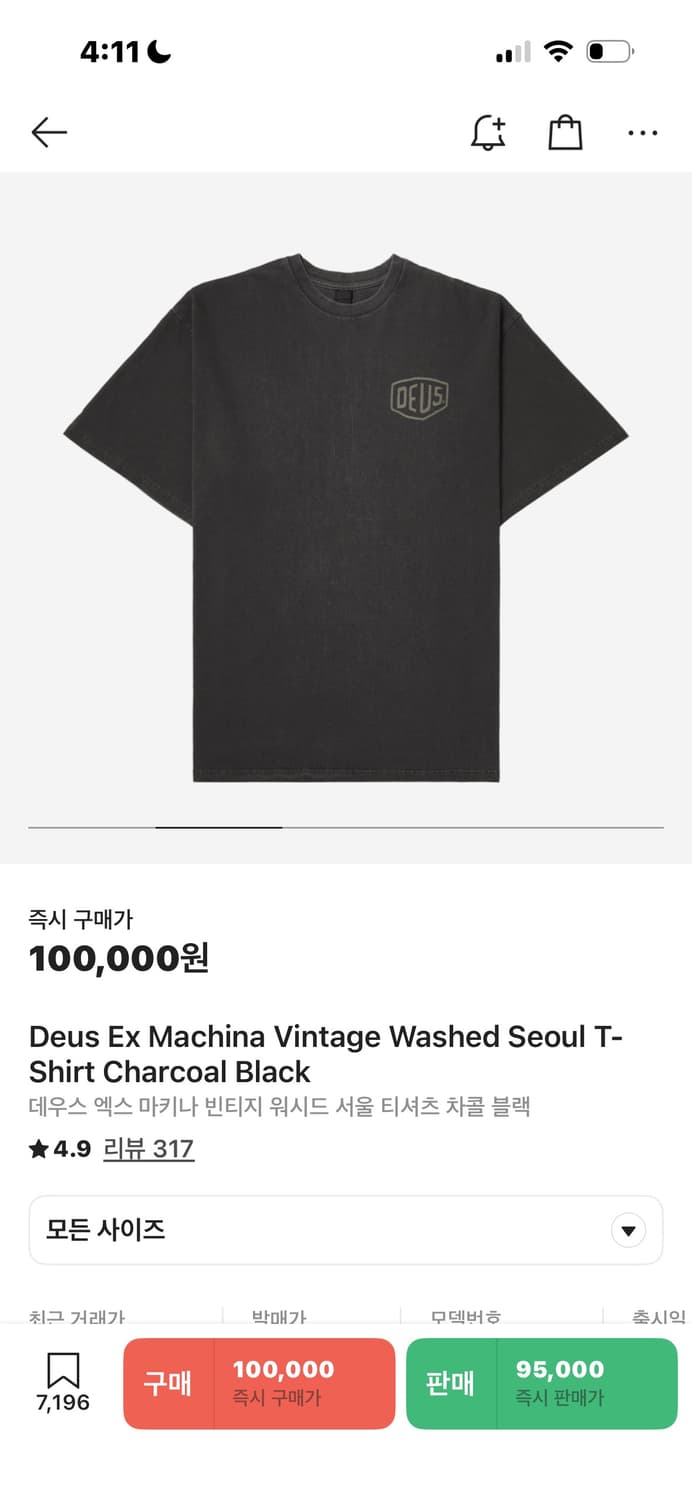Expand the 모든 사이즈 size dropdown
This screenshot has height=1500, width=692.
tap(345, 1230)
